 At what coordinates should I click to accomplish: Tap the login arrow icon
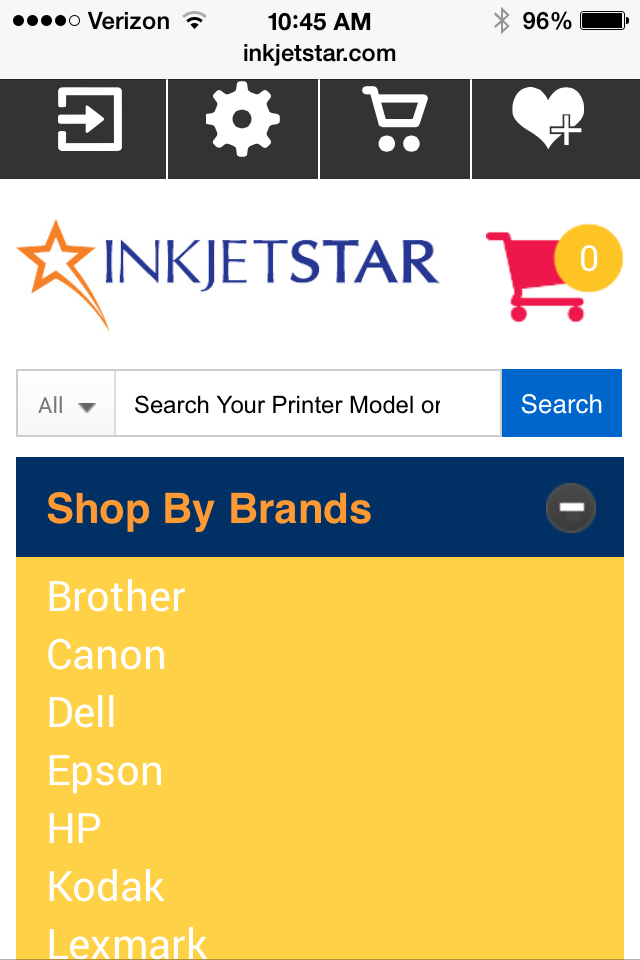click(x=90, y=120)
